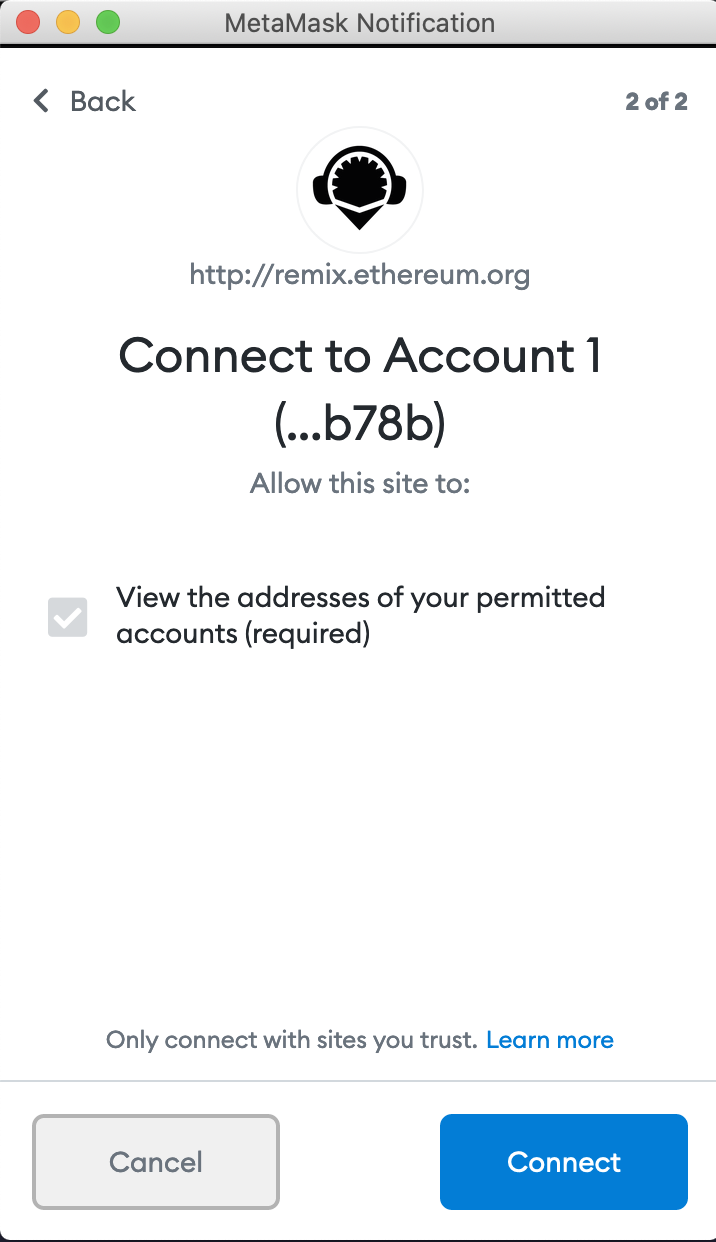
Task: Go back to the previous step
Action: 84,101
